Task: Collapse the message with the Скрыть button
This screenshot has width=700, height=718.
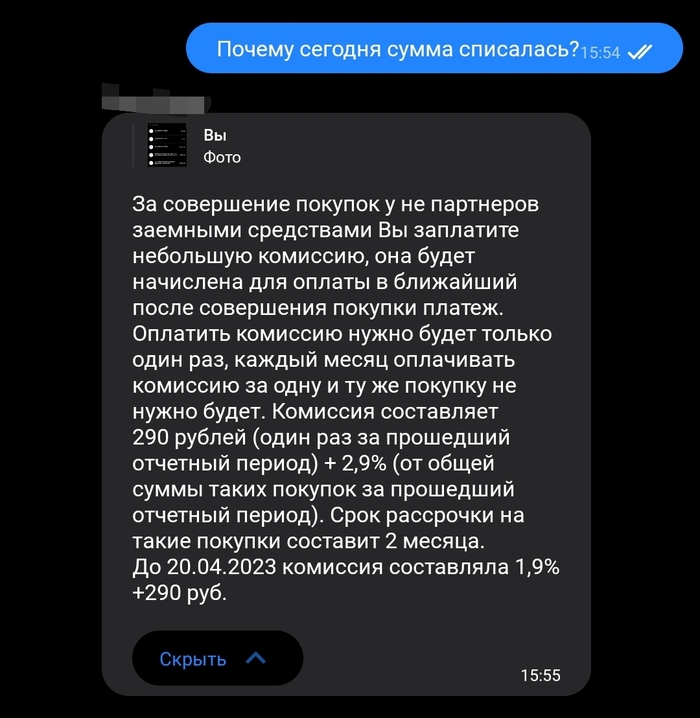Action: [216, 659]
